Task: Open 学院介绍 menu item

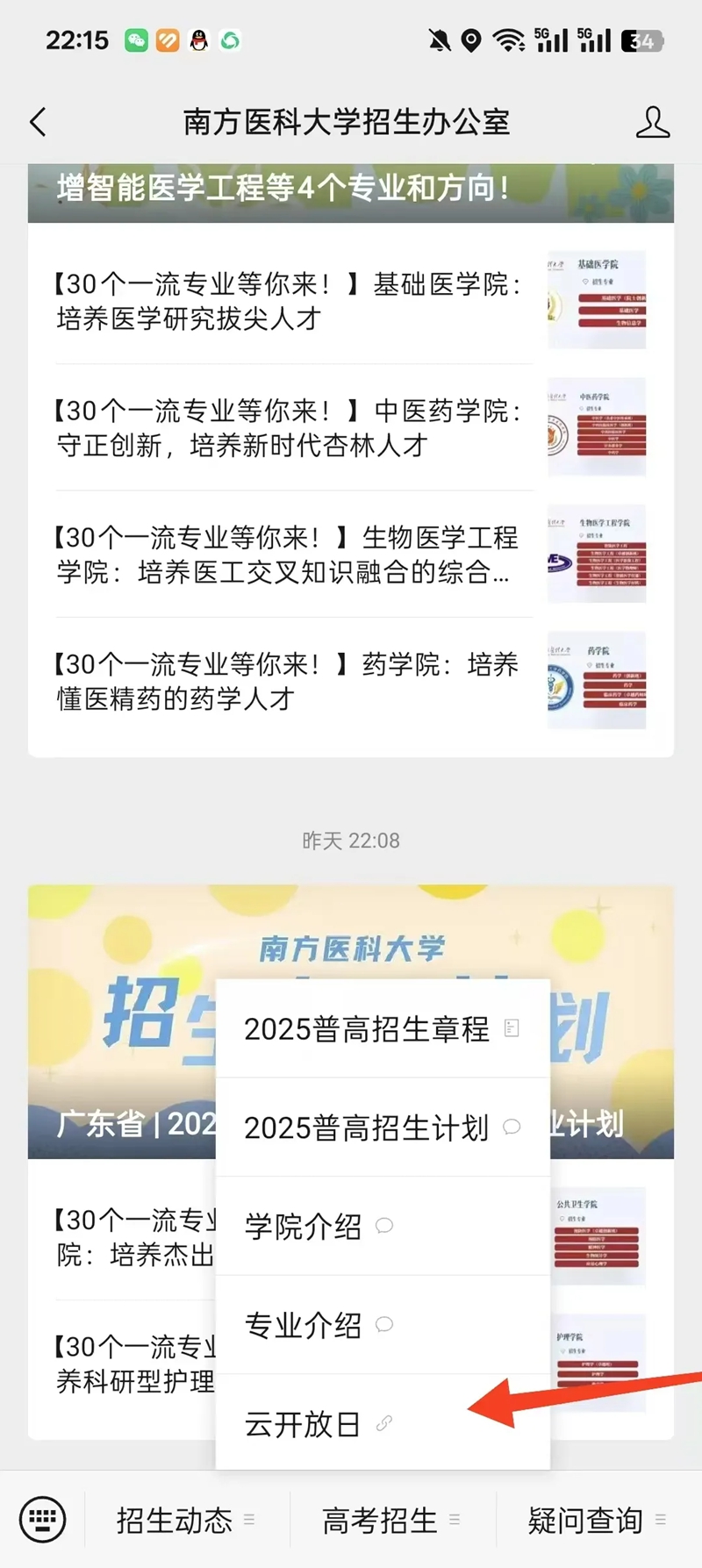Action: tap(318, 1226)
